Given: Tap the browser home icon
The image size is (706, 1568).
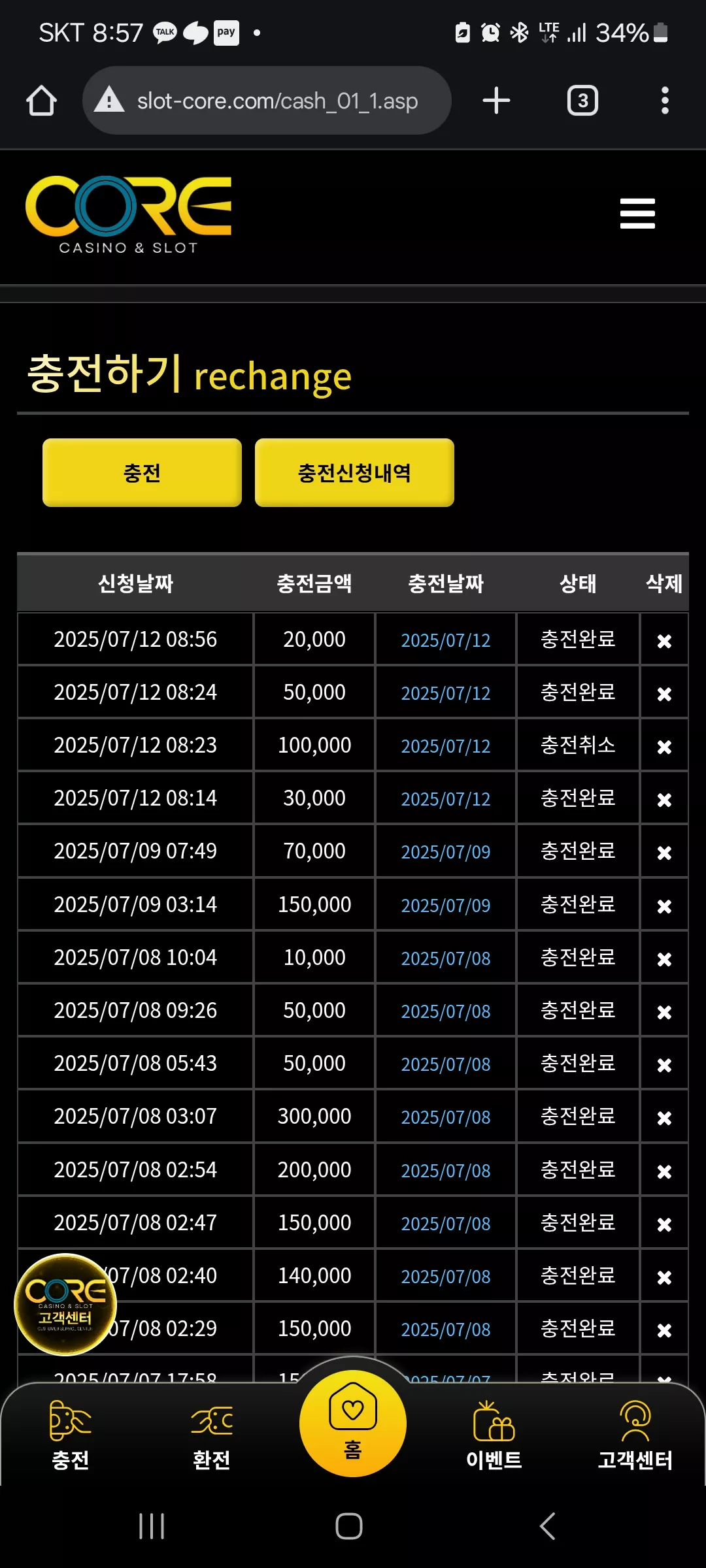Looking at the screenshot, I should pos(41,101).
